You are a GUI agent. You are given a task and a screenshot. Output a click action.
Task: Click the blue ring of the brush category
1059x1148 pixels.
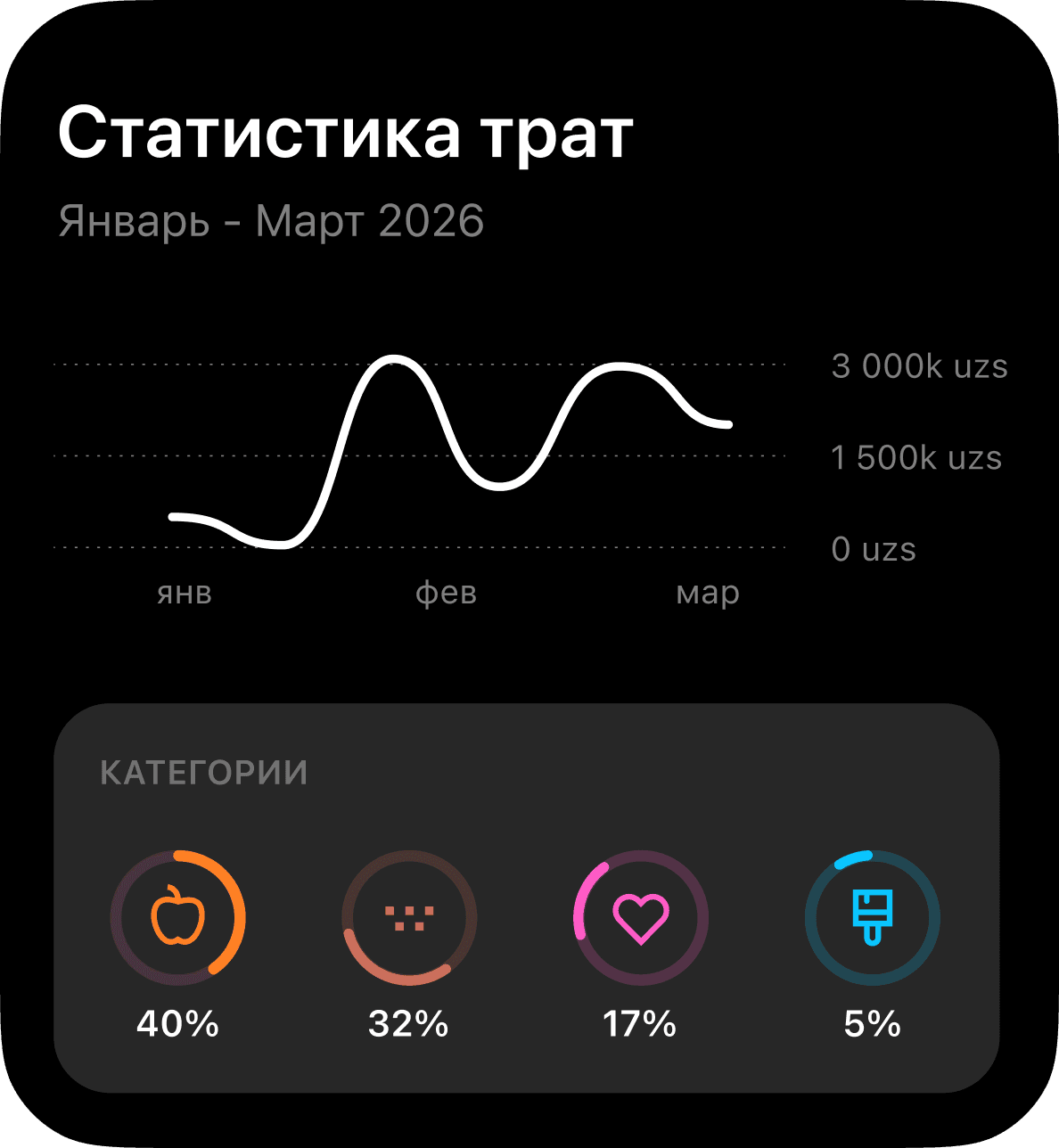[x=851, y=860]
